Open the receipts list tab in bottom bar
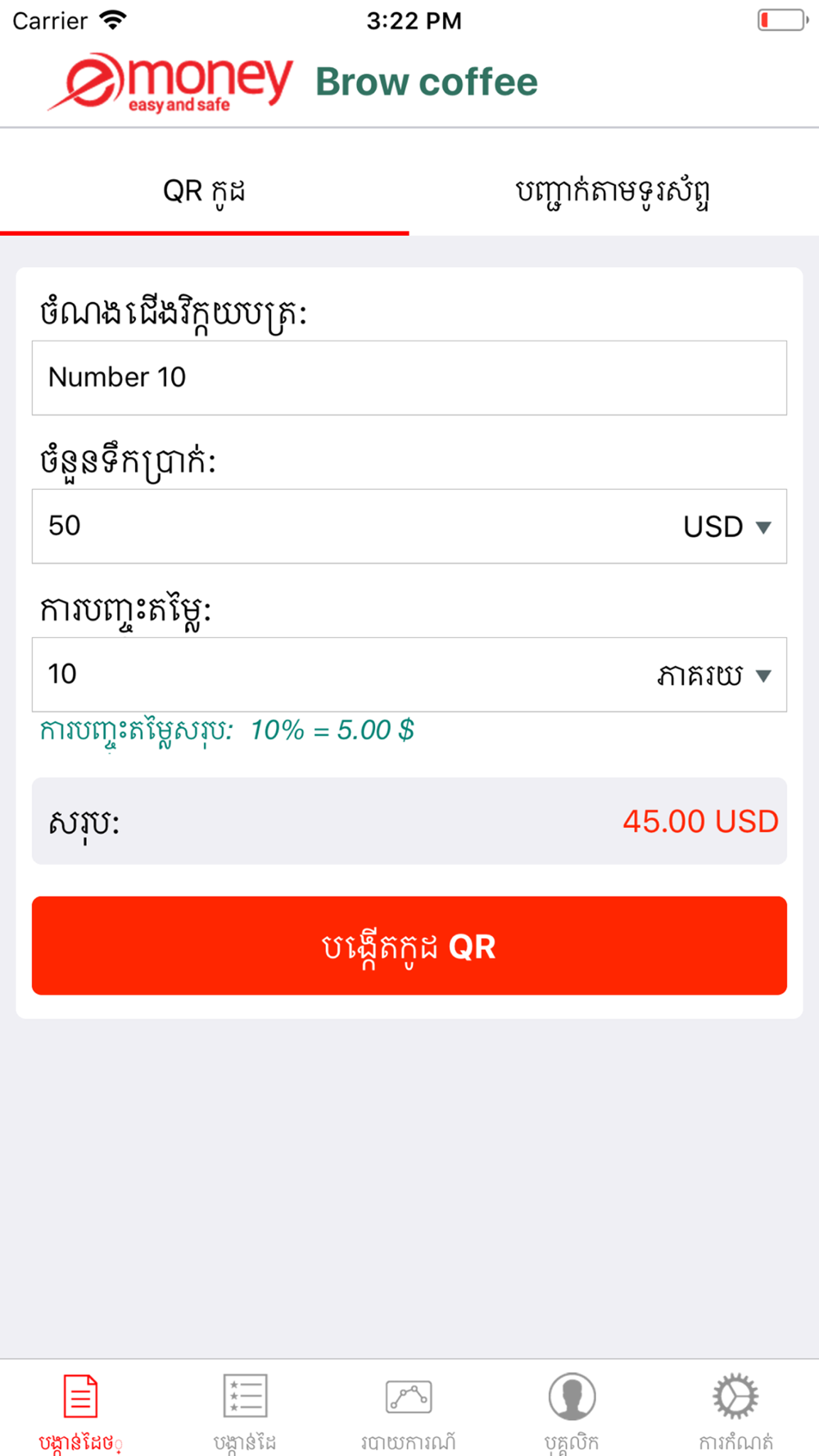This screenshot has height=1456, width=819. pyautogui.click(x=245, y=1410)
